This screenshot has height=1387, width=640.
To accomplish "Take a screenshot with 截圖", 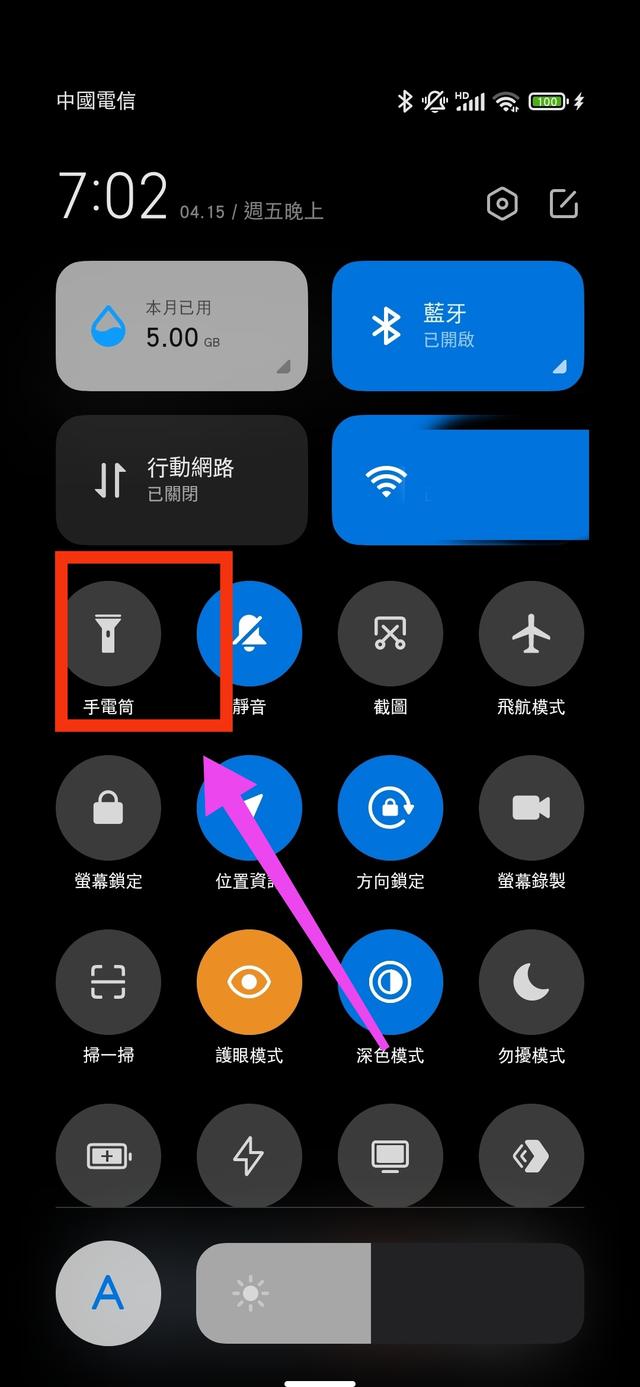I will pyautogui.click(x=390, y=633).
